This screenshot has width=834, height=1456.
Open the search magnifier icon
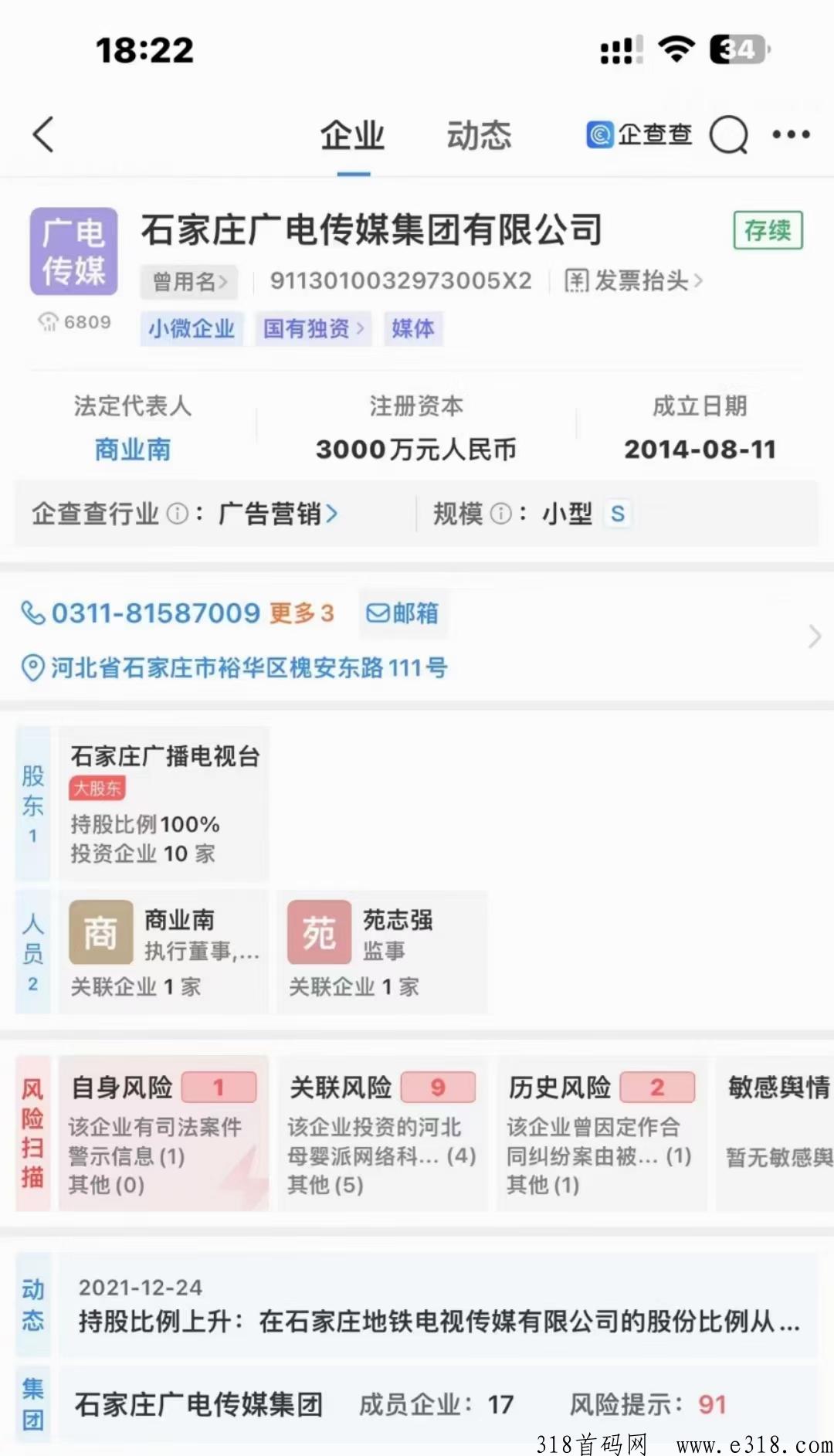tap(729, 135)
